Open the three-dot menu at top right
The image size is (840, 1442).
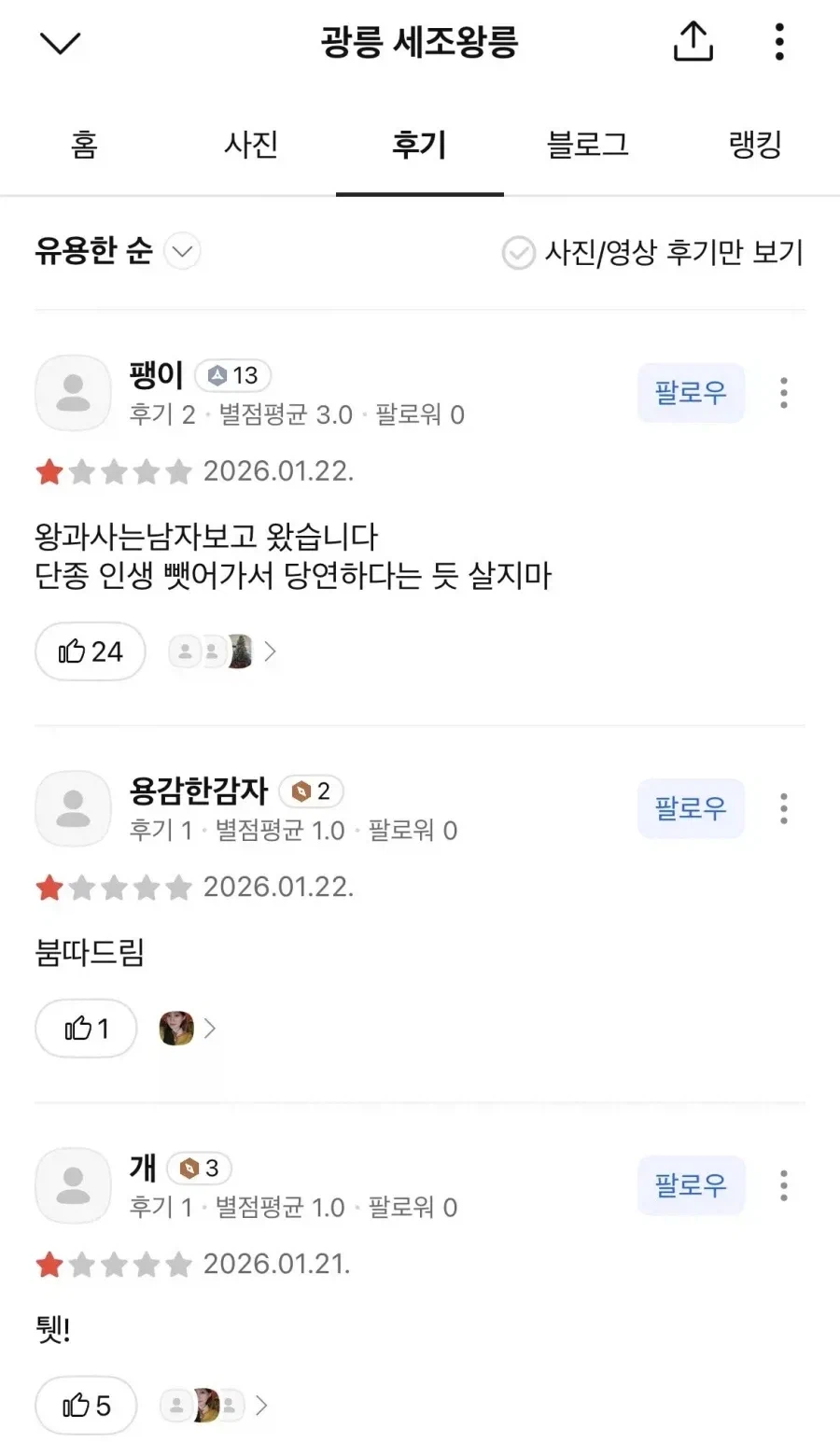(778, 41)
